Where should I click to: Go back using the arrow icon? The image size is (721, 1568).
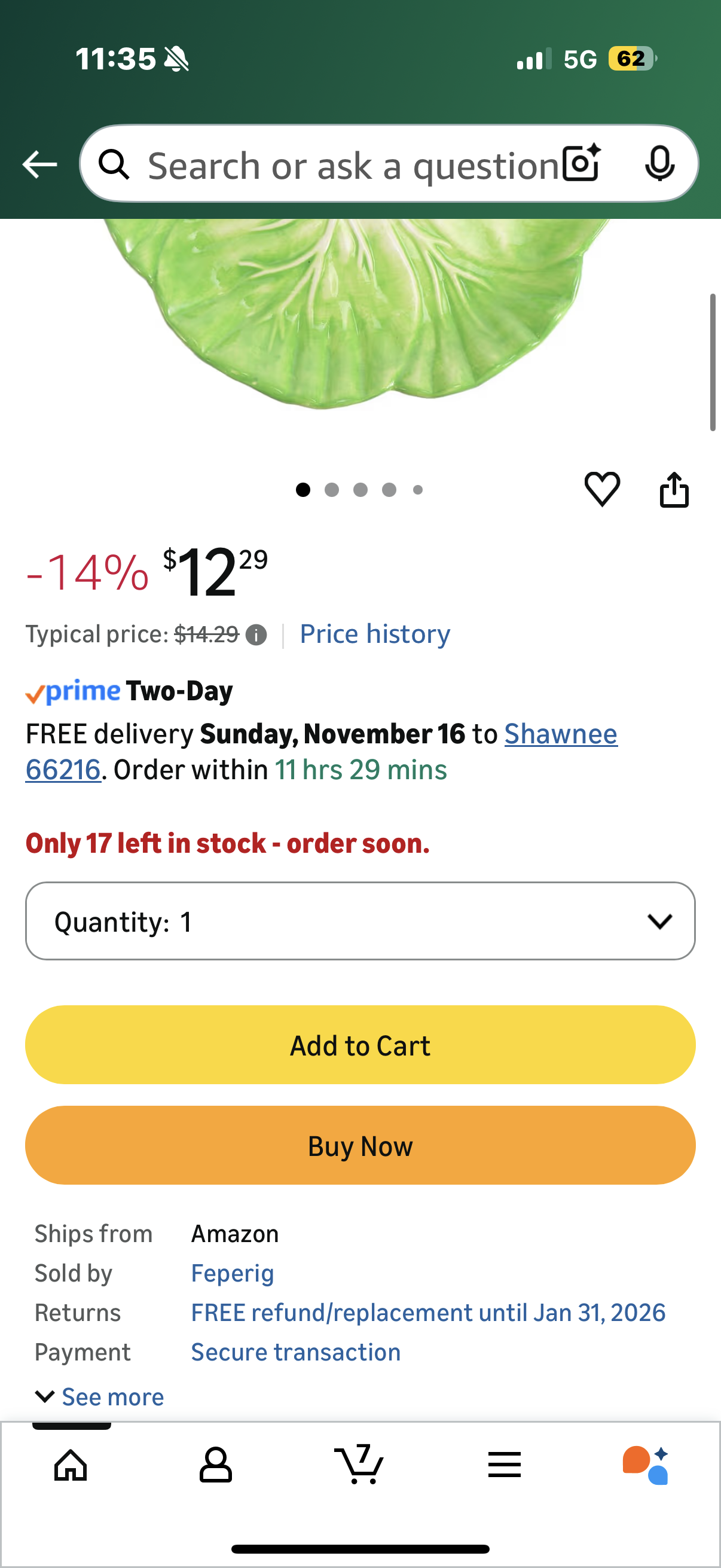pos(39,164)
